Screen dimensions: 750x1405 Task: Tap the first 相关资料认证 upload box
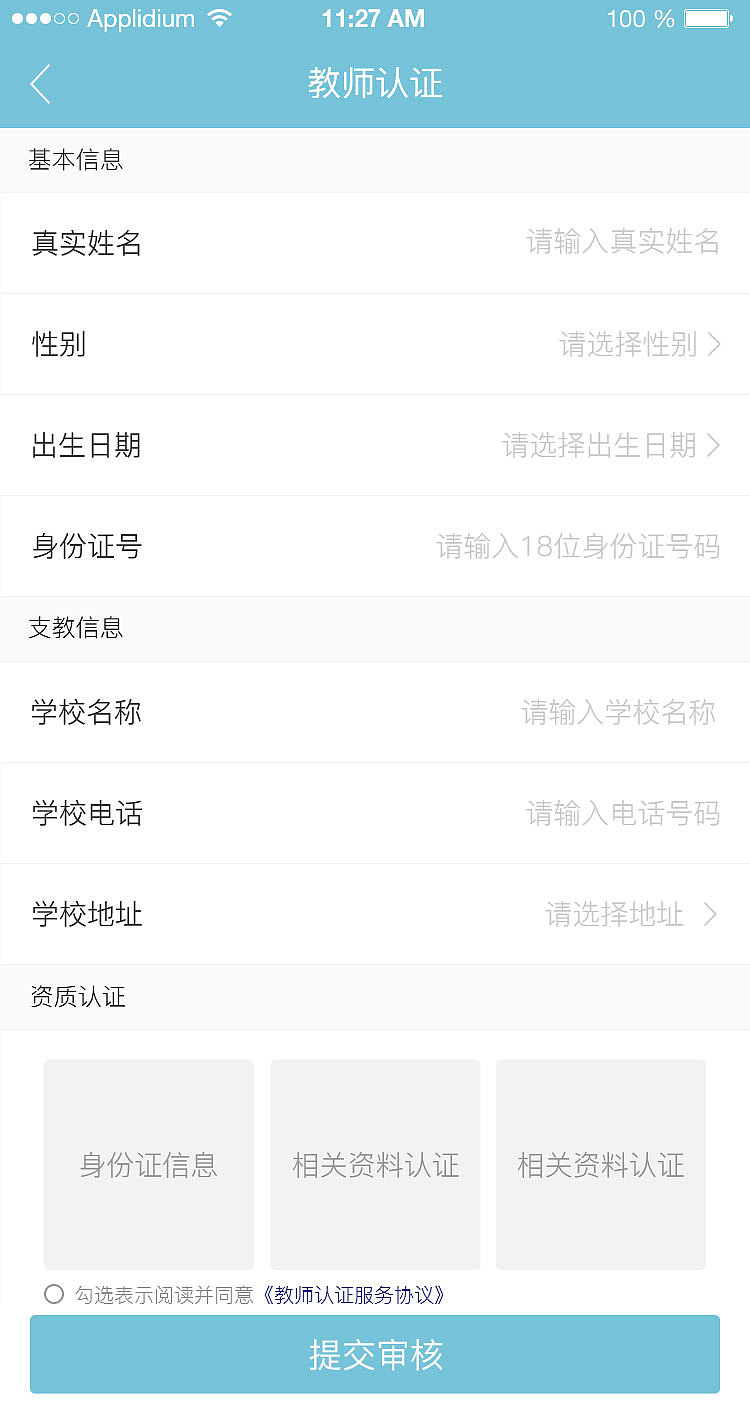(x=374, y=1164)
